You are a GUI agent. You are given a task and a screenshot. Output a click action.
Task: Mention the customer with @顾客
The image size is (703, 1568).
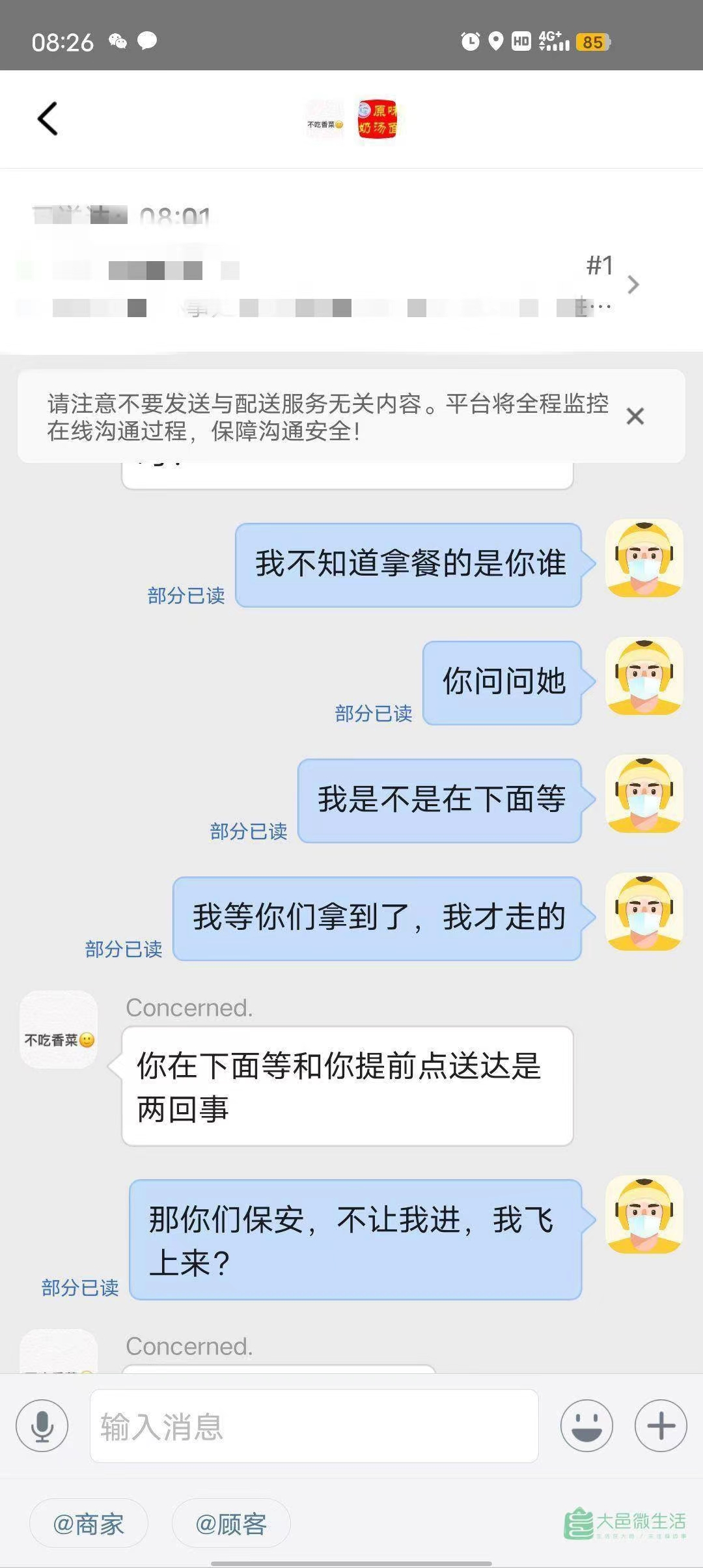coord(231,1524)
